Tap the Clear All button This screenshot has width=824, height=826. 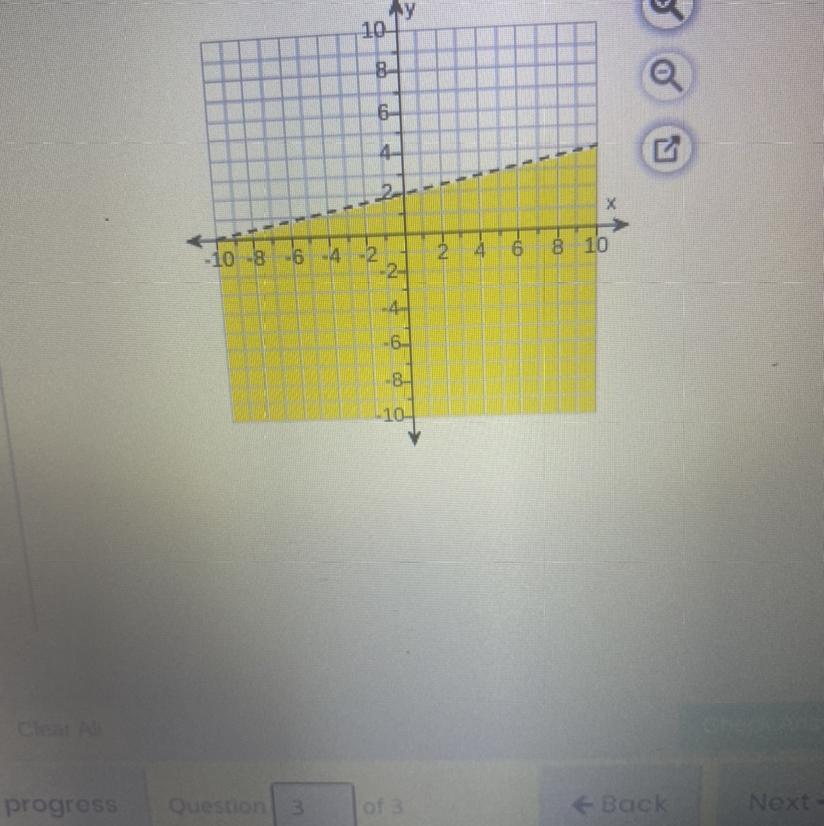[x=60, y=729]
